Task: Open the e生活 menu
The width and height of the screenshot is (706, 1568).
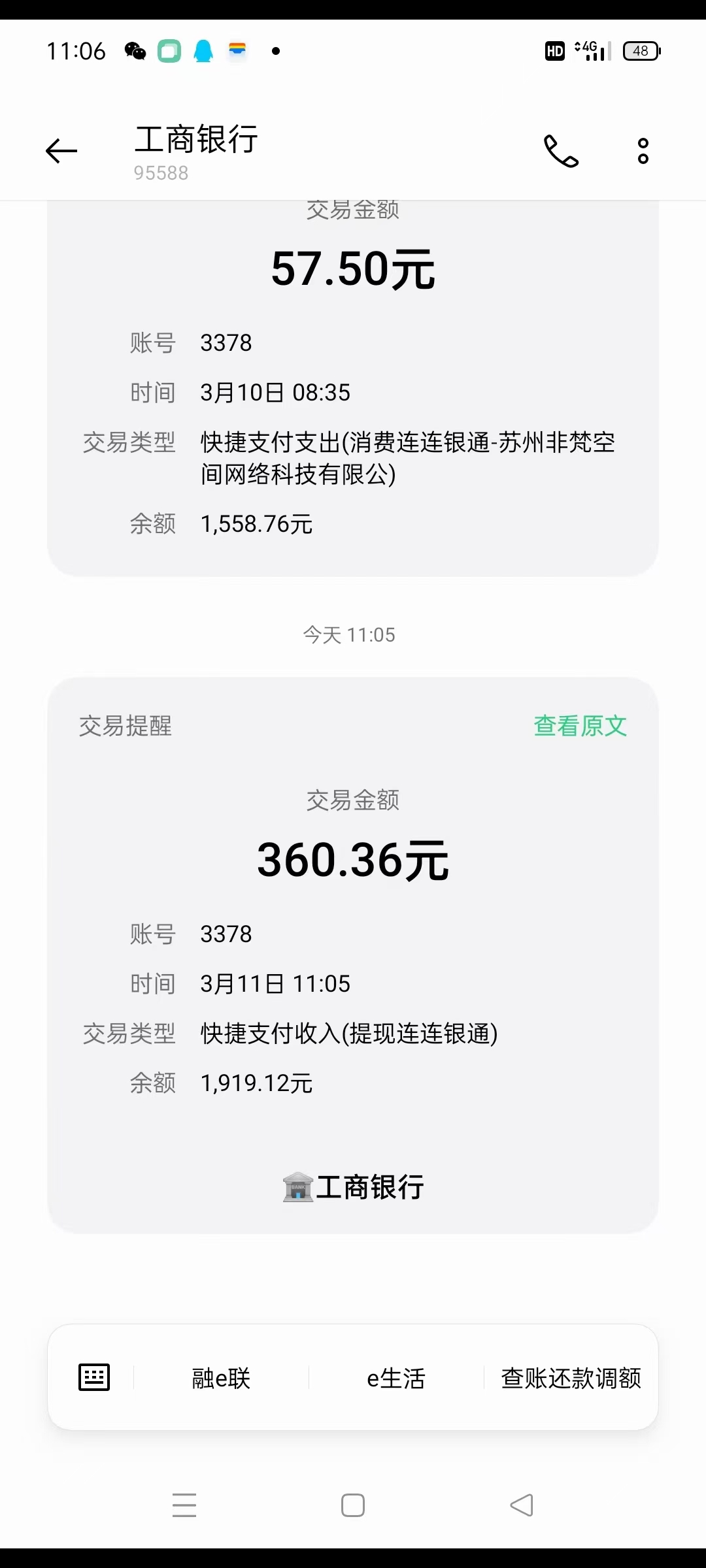Action: click(396, 1378)
